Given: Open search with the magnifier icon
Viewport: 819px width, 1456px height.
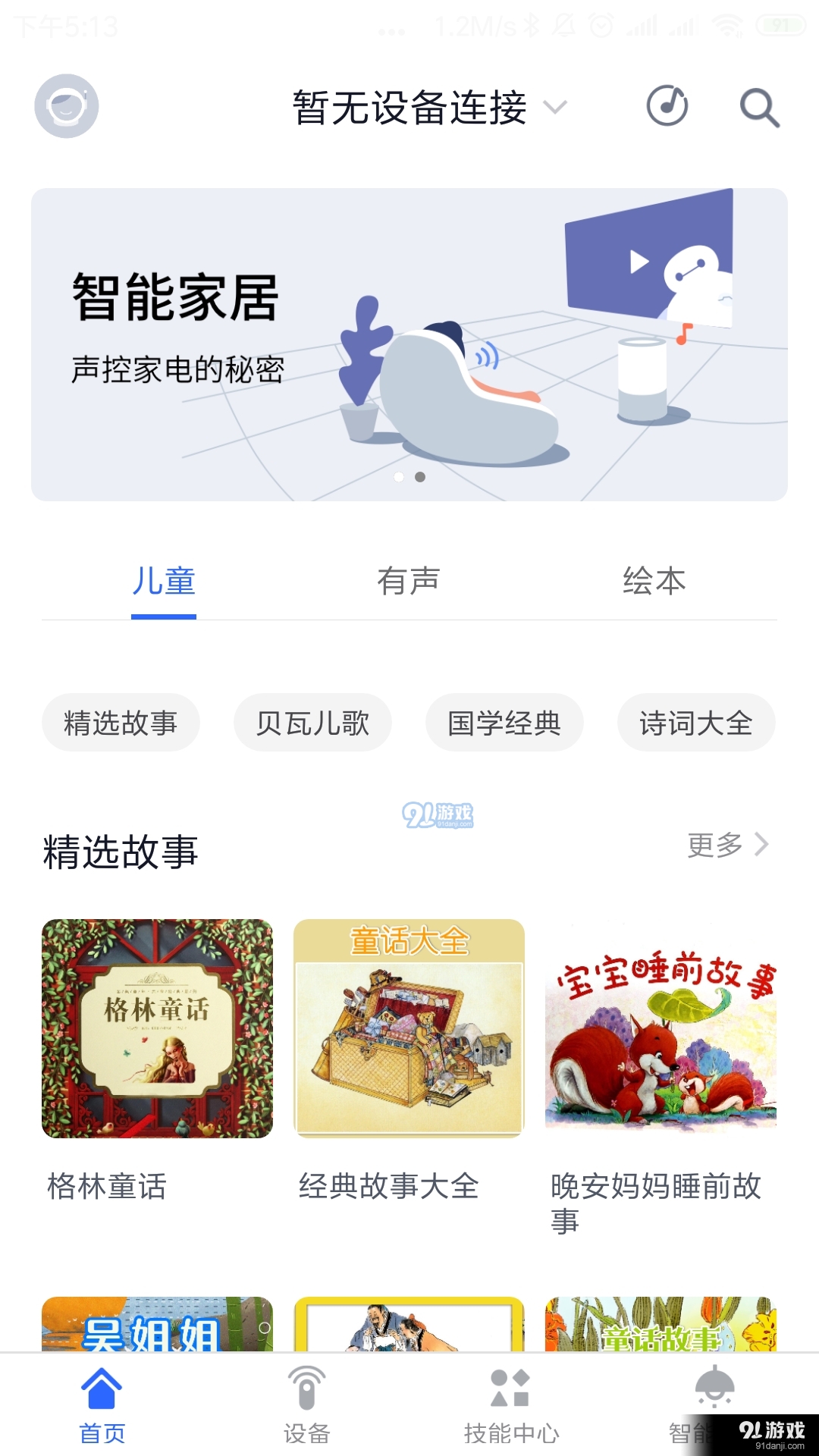Looking at the screenshot, I should (x=758, y=107).
